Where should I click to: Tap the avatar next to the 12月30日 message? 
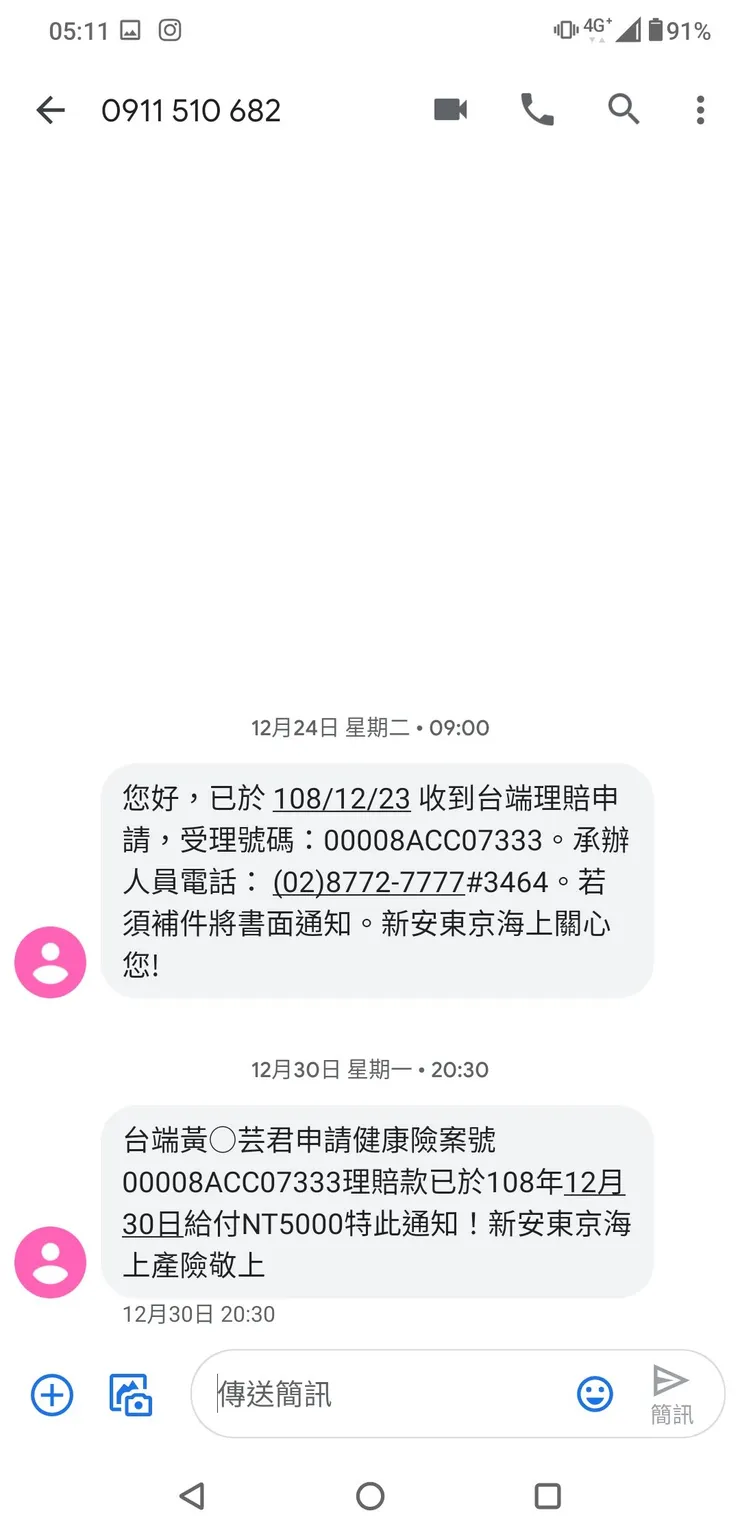tap(50, 1262)
